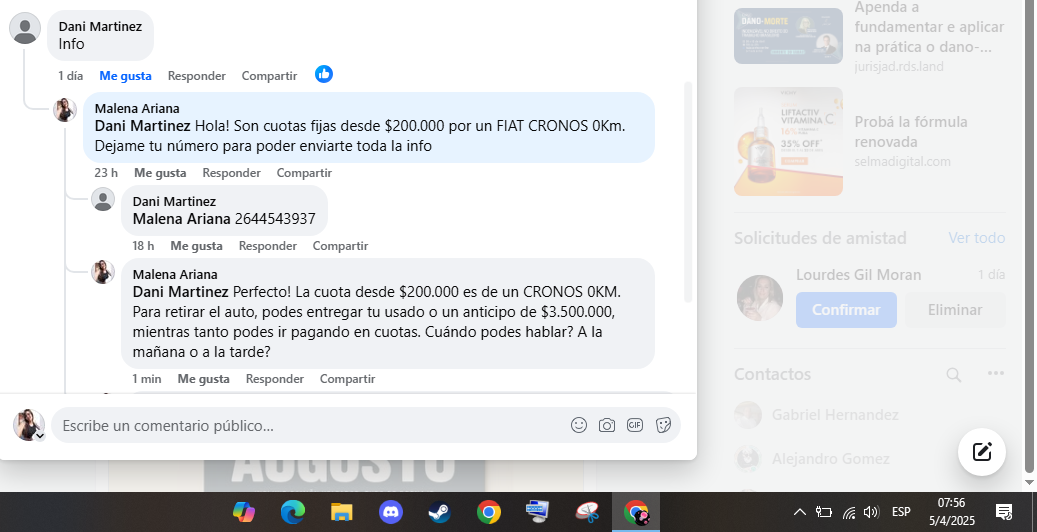Reply to Dani Martinez's "Info" comment

196,76
